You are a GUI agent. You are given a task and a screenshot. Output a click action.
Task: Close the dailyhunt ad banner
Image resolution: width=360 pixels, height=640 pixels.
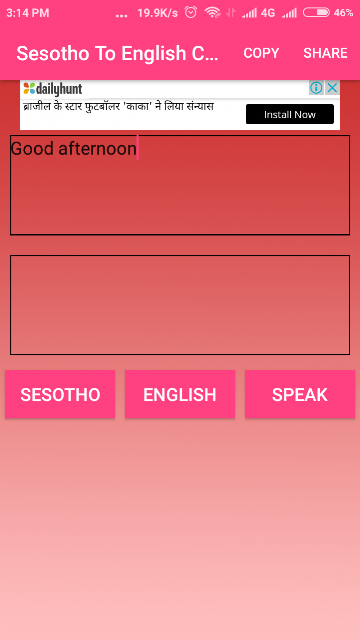pyautogui.click(x=333, y=88)
